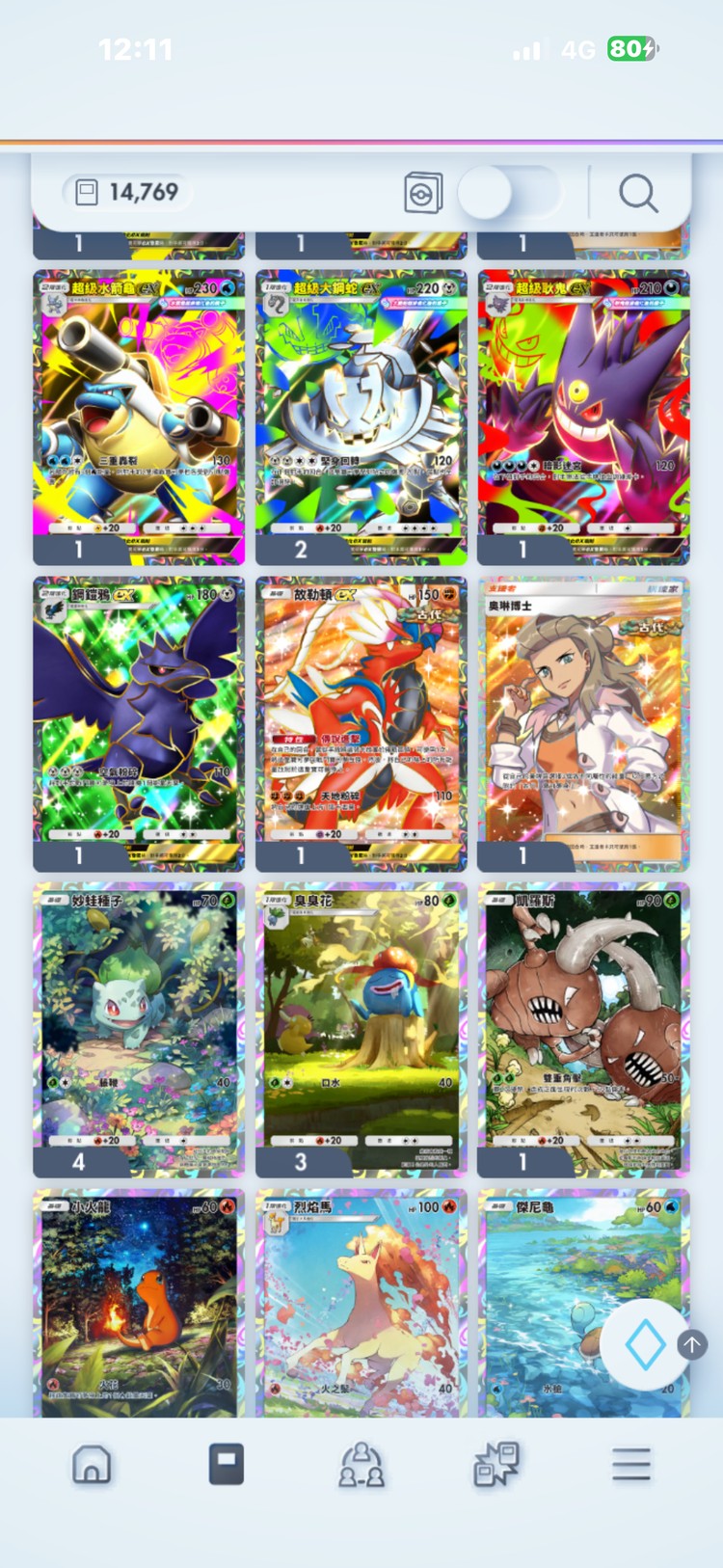Switch to the card trading tab
Screen dimensions: 723x1568
(496, 1464)
